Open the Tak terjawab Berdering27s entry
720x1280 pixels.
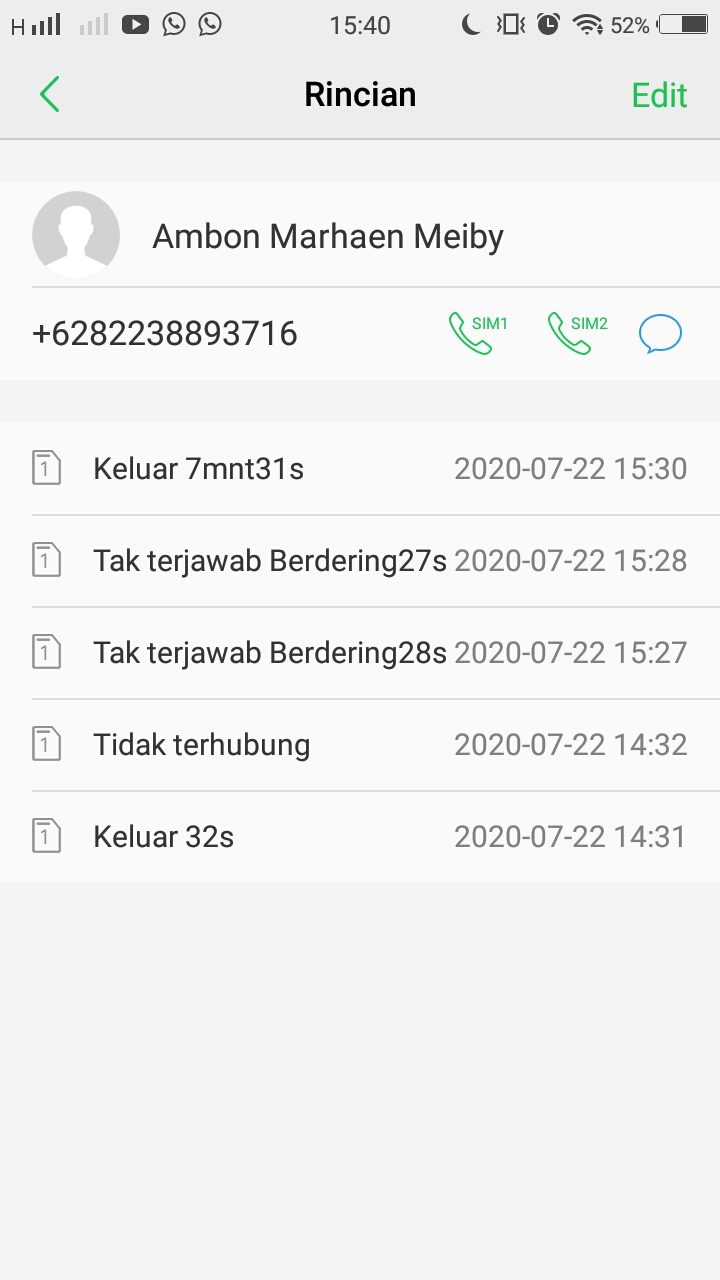(x=360, y=560)
